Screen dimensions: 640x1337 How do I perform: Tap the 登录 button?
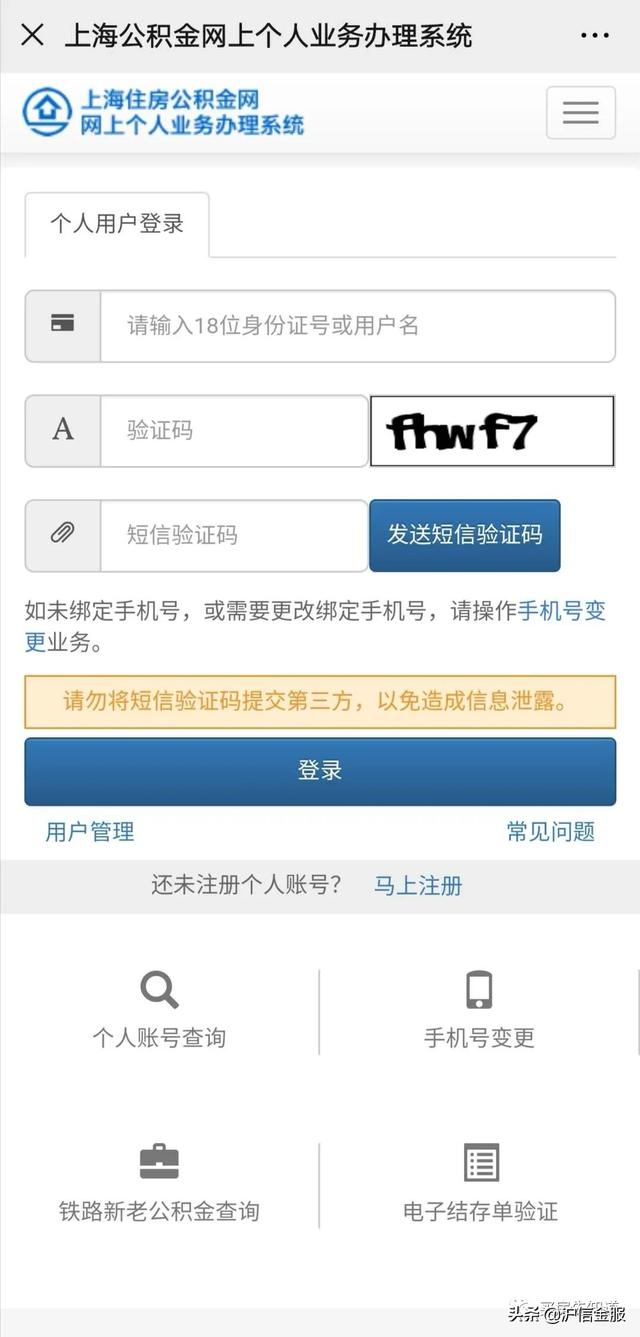tap(320, 771)
